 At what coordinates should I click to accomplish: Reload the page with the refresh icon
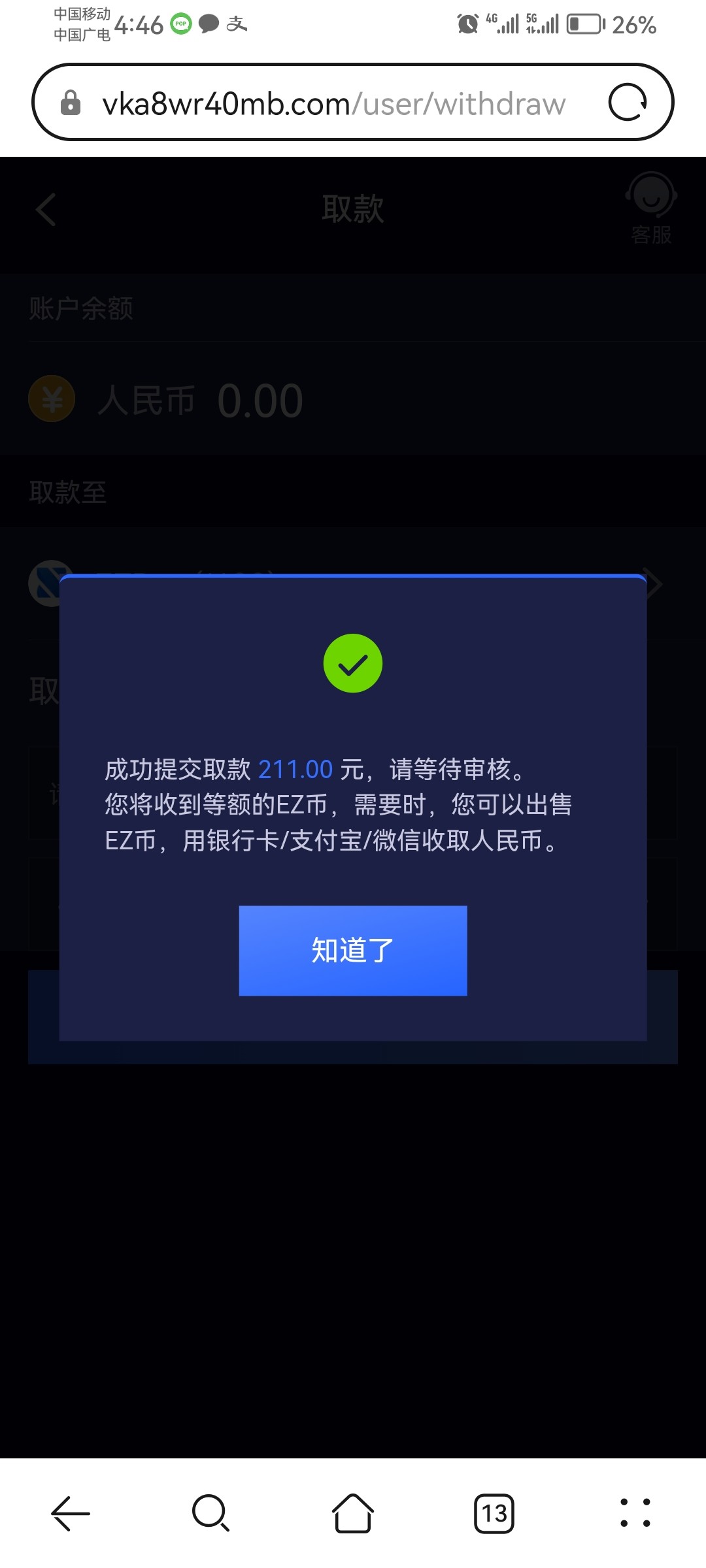point(628,103)
